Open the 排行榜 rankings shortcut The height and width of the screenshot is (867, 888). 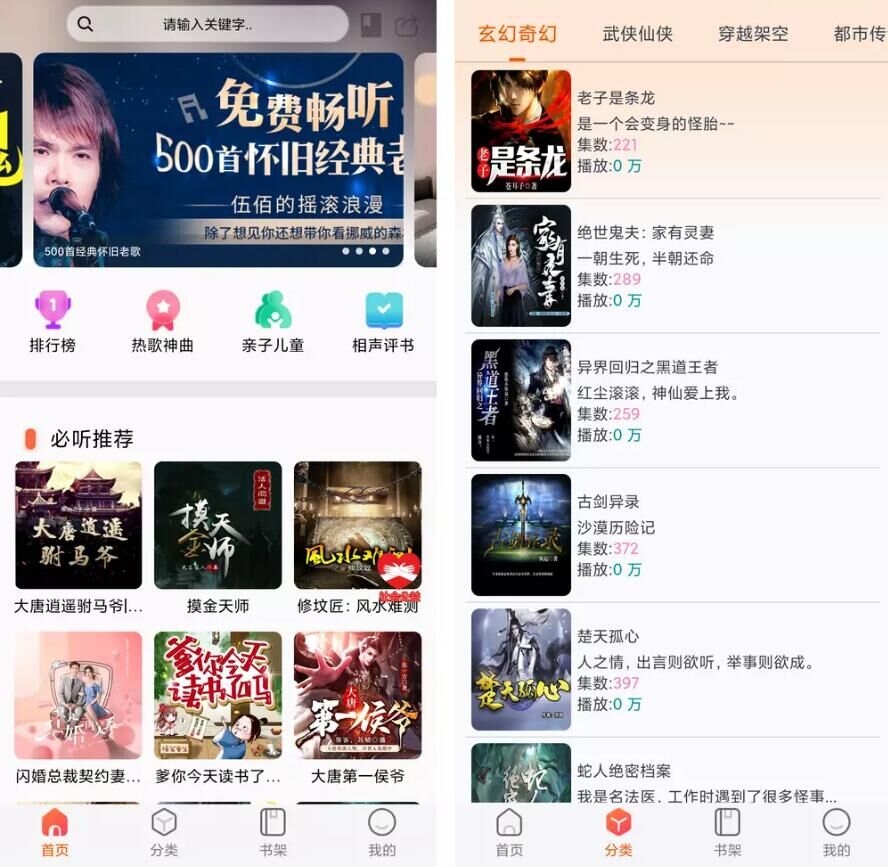[52, 322]
